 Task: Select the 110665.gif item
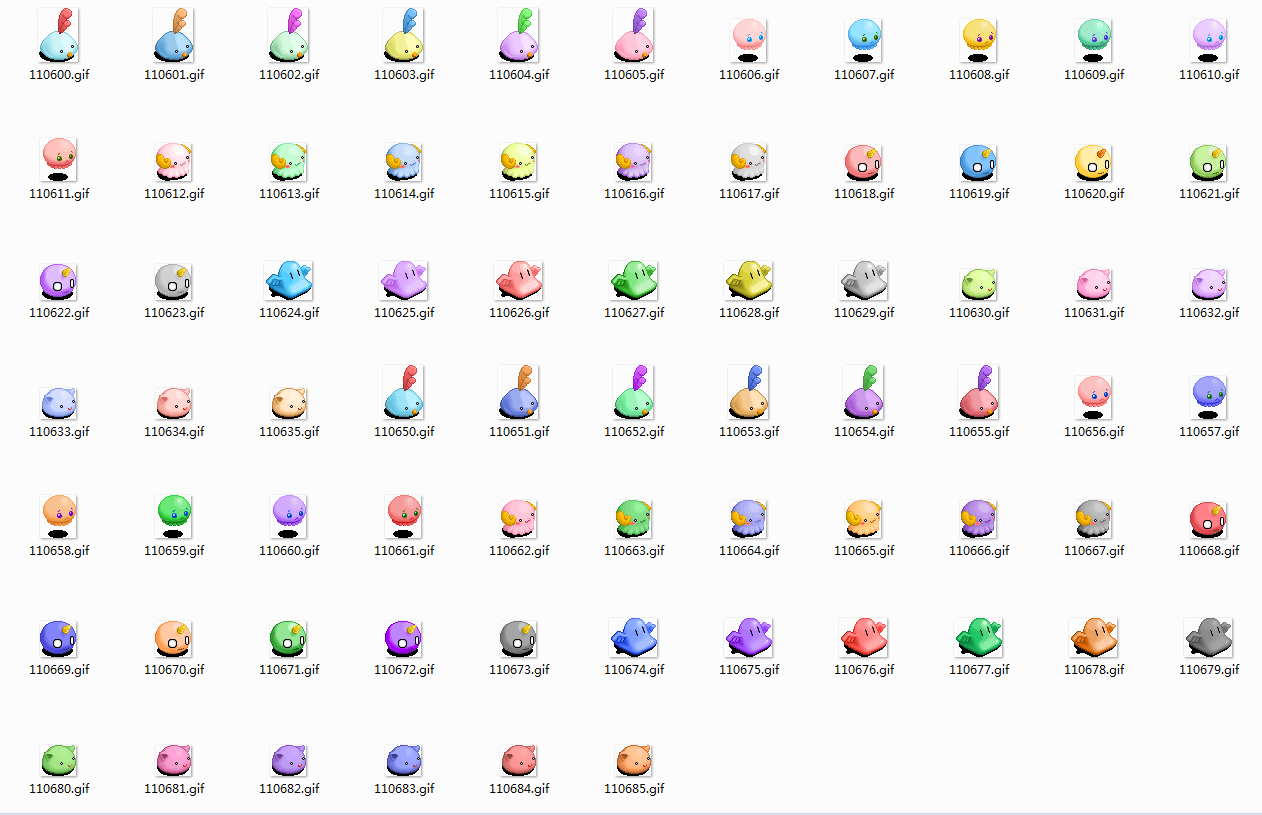(x=864, y=518)
